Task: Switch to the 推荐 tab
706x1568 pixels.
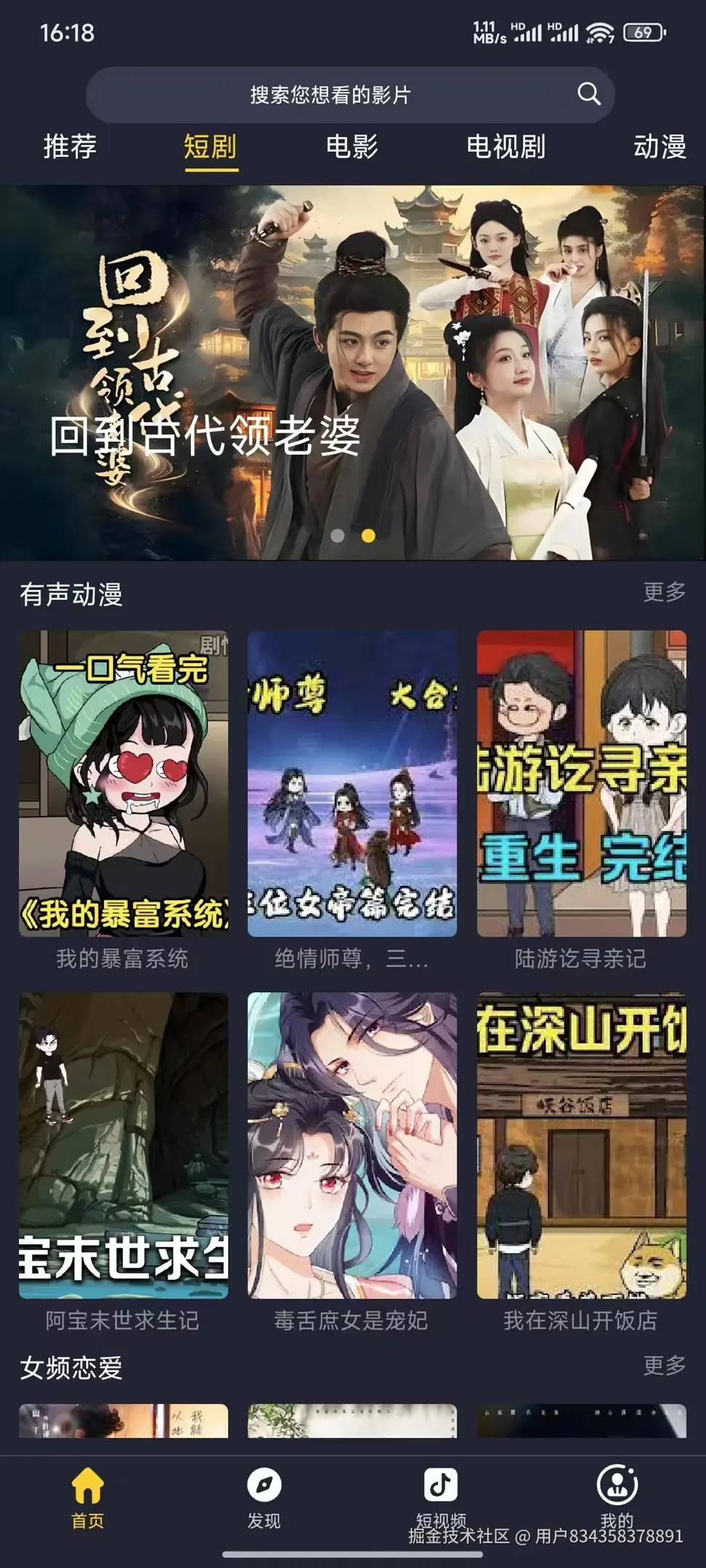Action: [70, 147]
